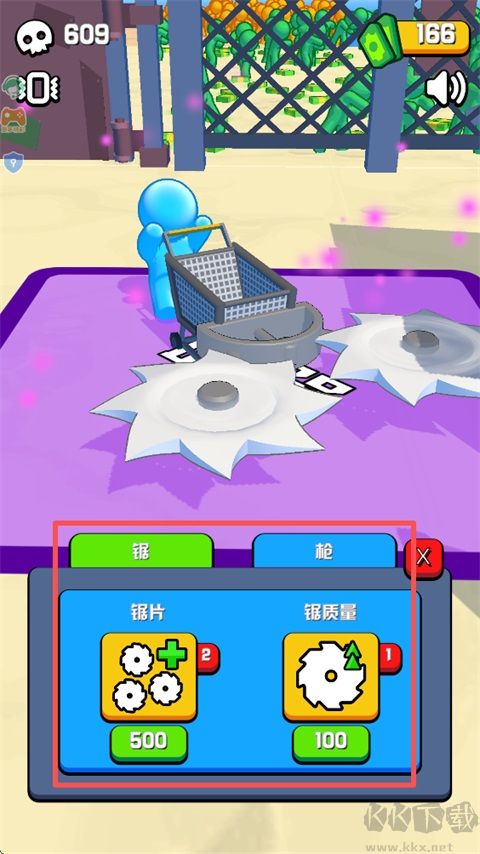The image size is (480, 854).
Task: Select the 锯质量 saw quality icon
Action: 331,676
